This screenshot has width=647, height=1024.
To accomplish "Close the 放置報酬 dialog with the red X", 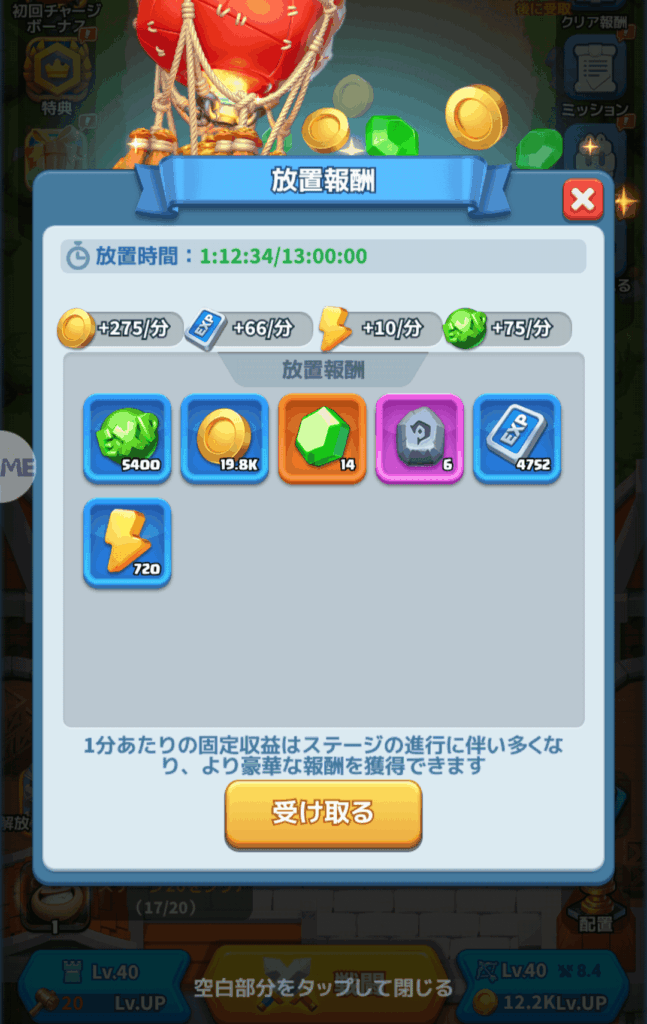I will pos(582,200).
